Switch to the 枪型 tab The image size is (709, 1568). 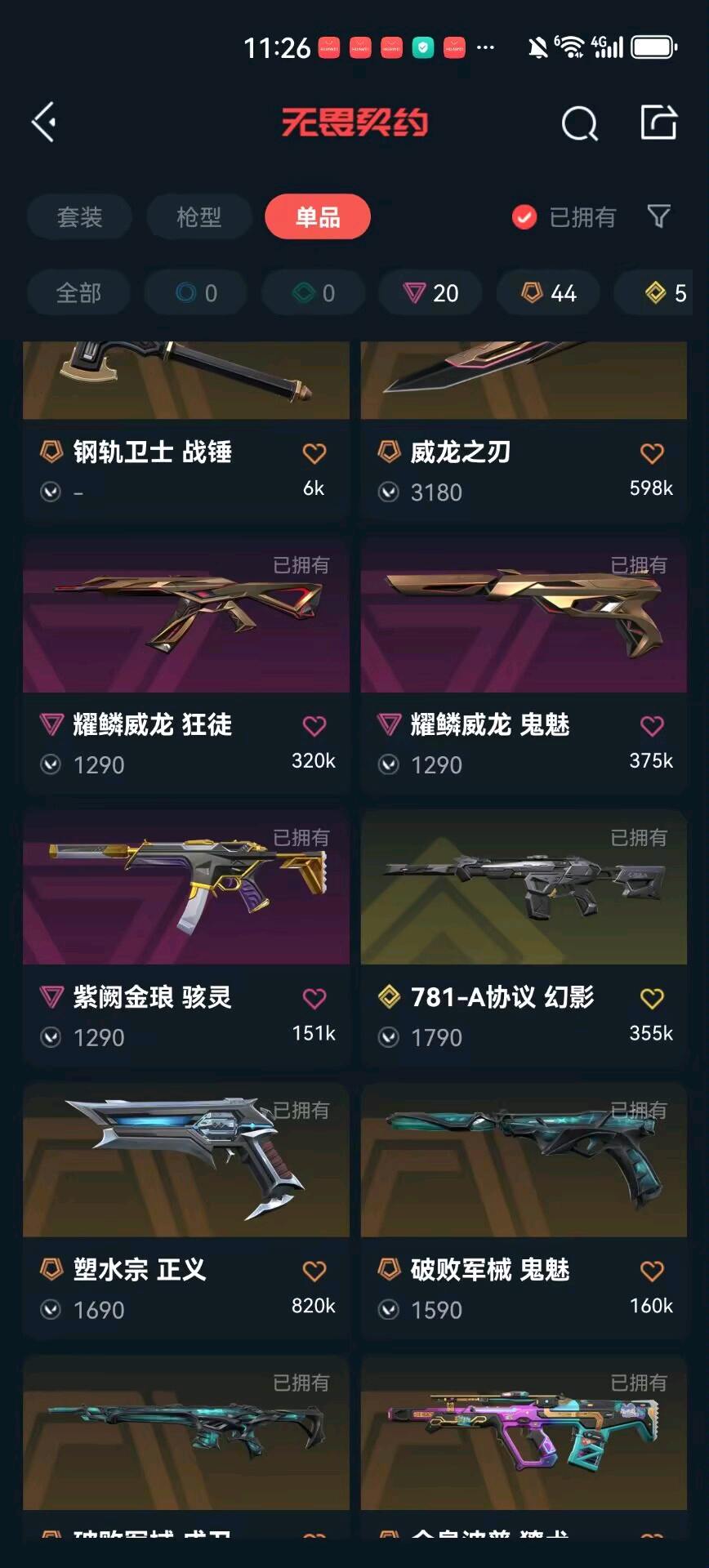pyautogui.click(x=198, y=217)
